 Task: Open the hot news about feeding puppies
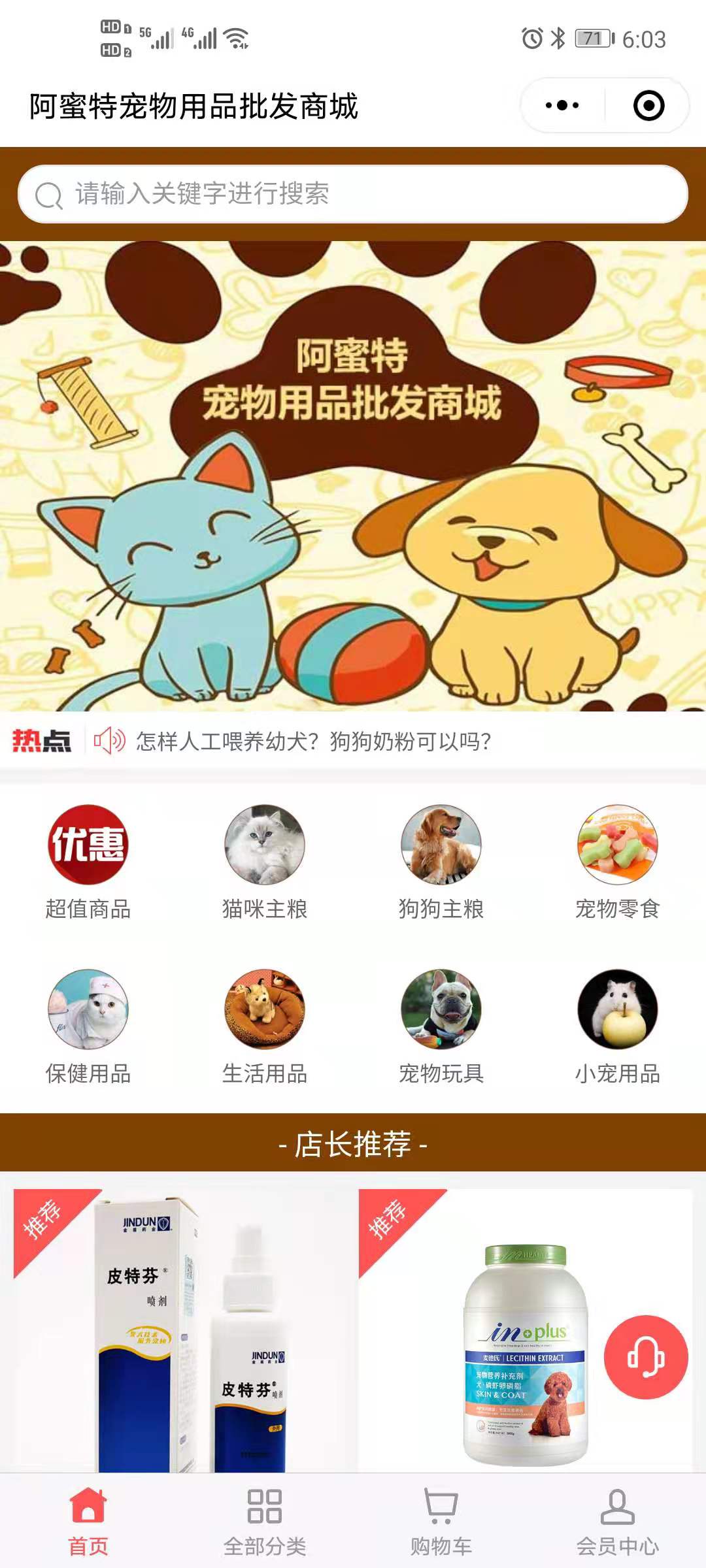pos(314,741)
